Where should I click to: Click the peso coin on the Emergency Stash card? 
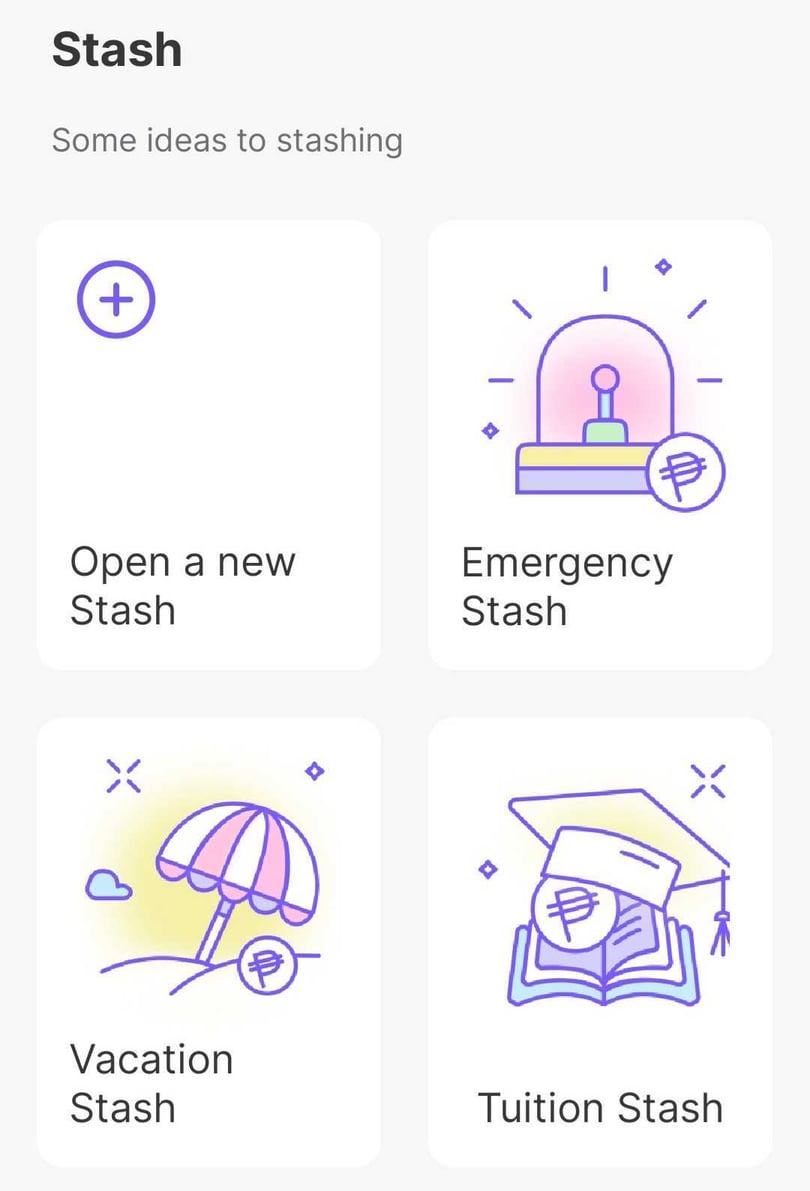tap(685, 470)
